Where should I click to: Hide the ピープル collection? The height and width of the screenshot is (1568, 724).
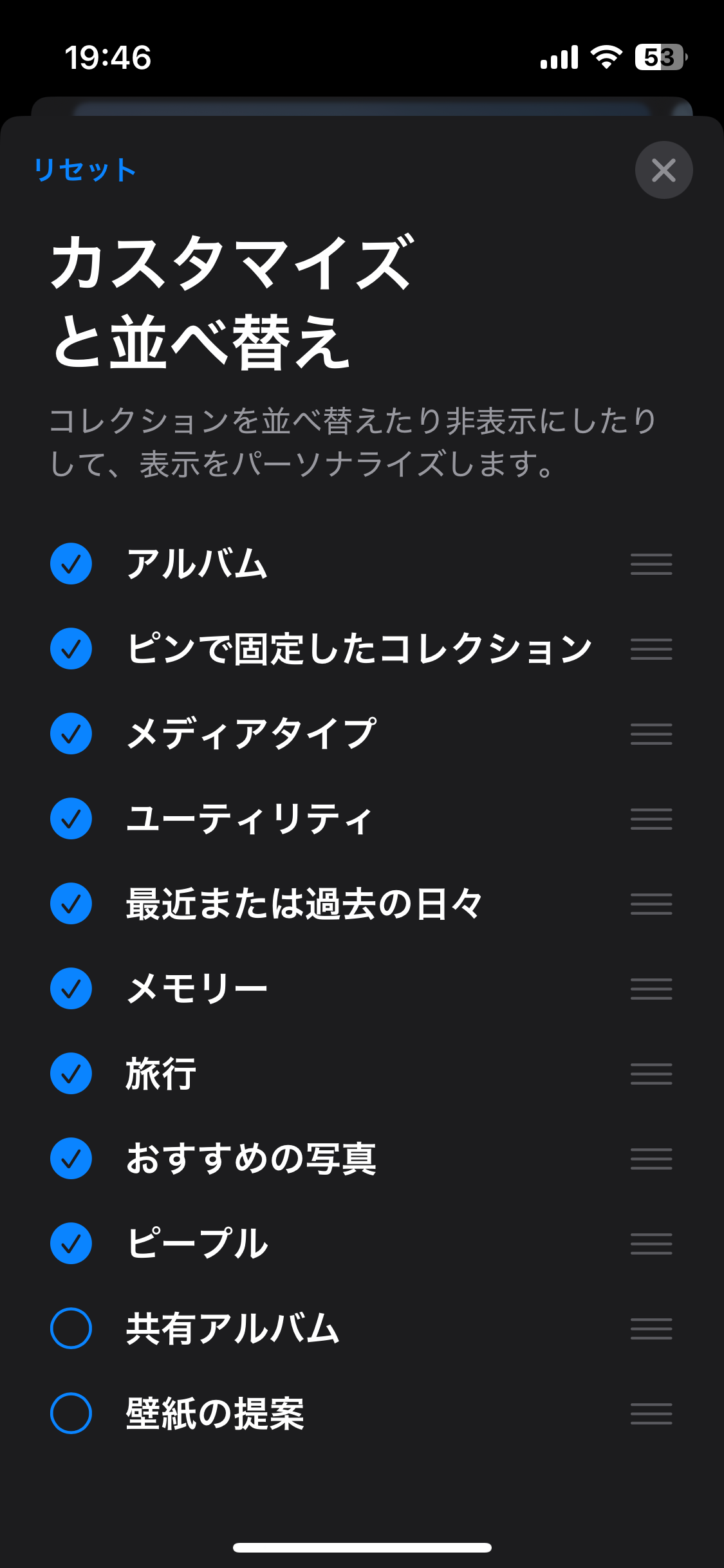71,1244
